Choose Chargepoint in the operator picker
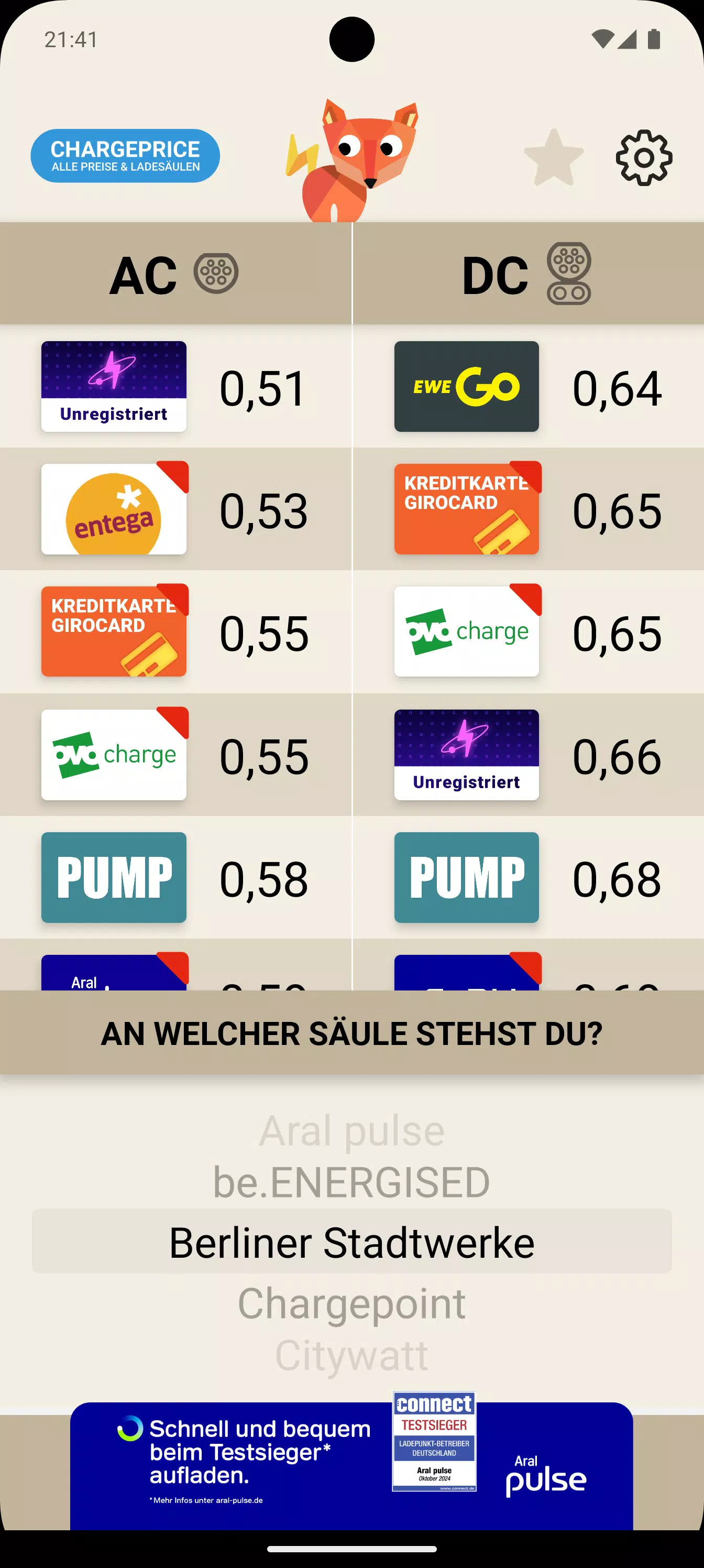This screenshot has height=1568, width=704. point(351,1303)
